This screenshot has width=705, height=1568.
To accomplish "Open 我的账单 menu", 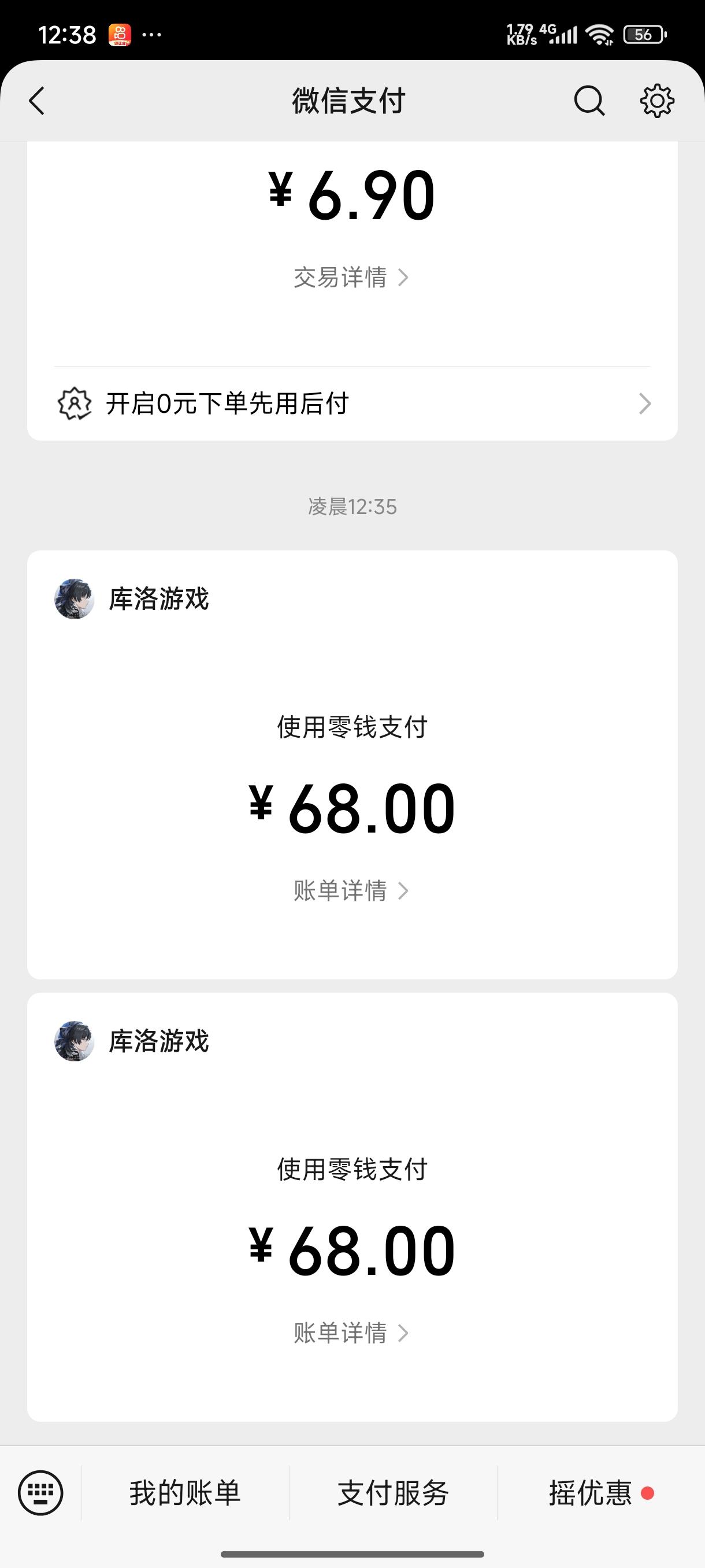I will tap(185, 1493).
